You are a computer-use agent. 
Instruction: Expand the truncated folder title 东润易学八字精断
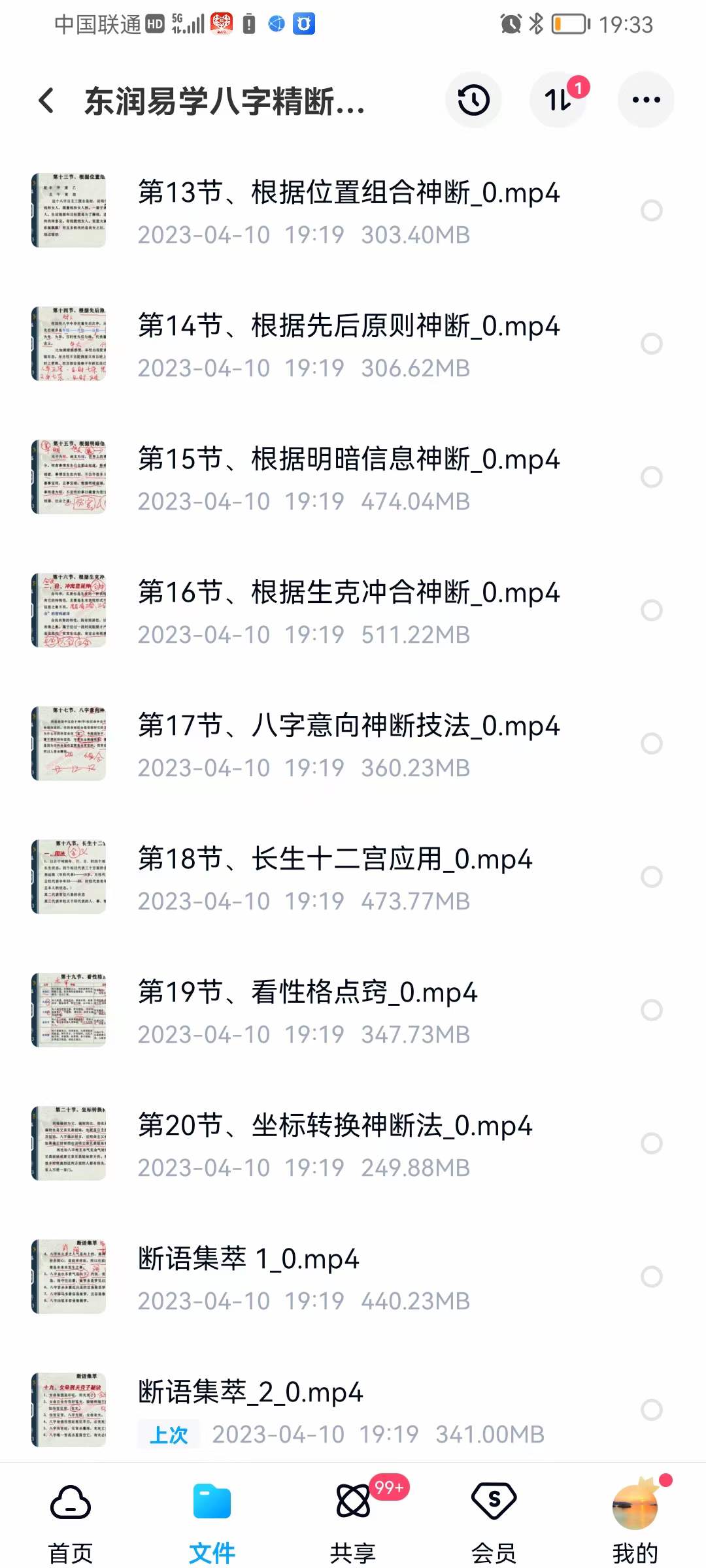coord(226,101)
